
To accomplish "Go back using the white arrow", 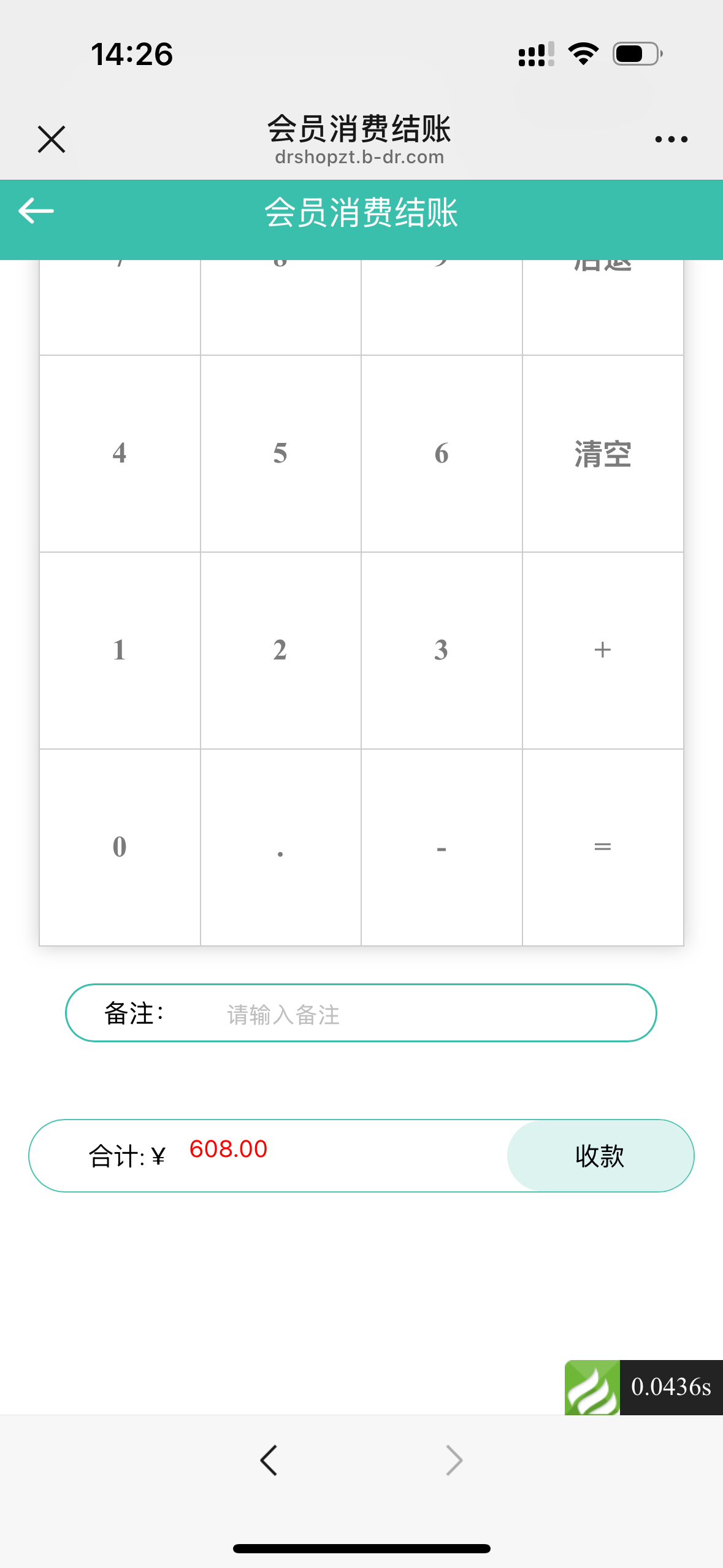I will pyautogui.click(x=36, y=212).
